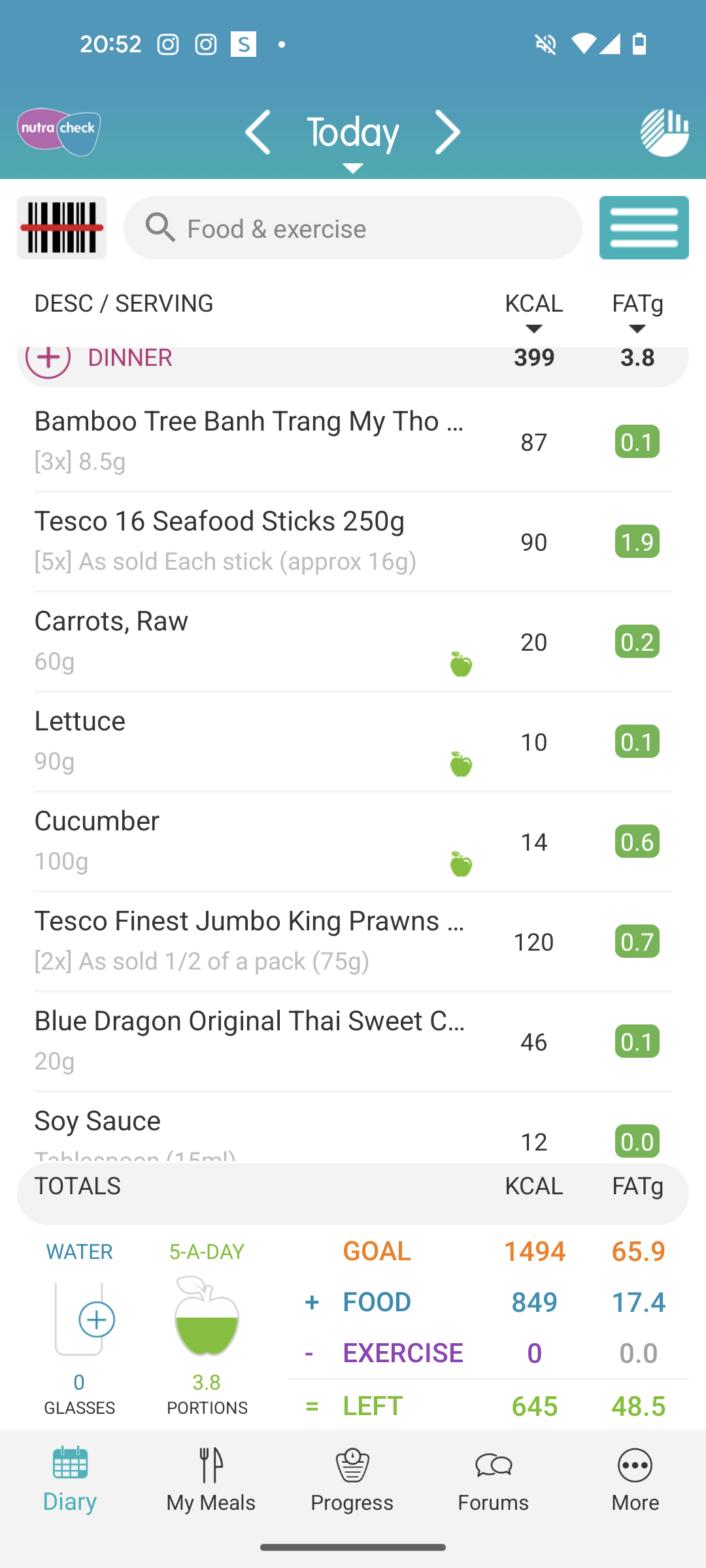
Task: View the 5-A-Day portions apple
Action: [x=207, y=1316]
